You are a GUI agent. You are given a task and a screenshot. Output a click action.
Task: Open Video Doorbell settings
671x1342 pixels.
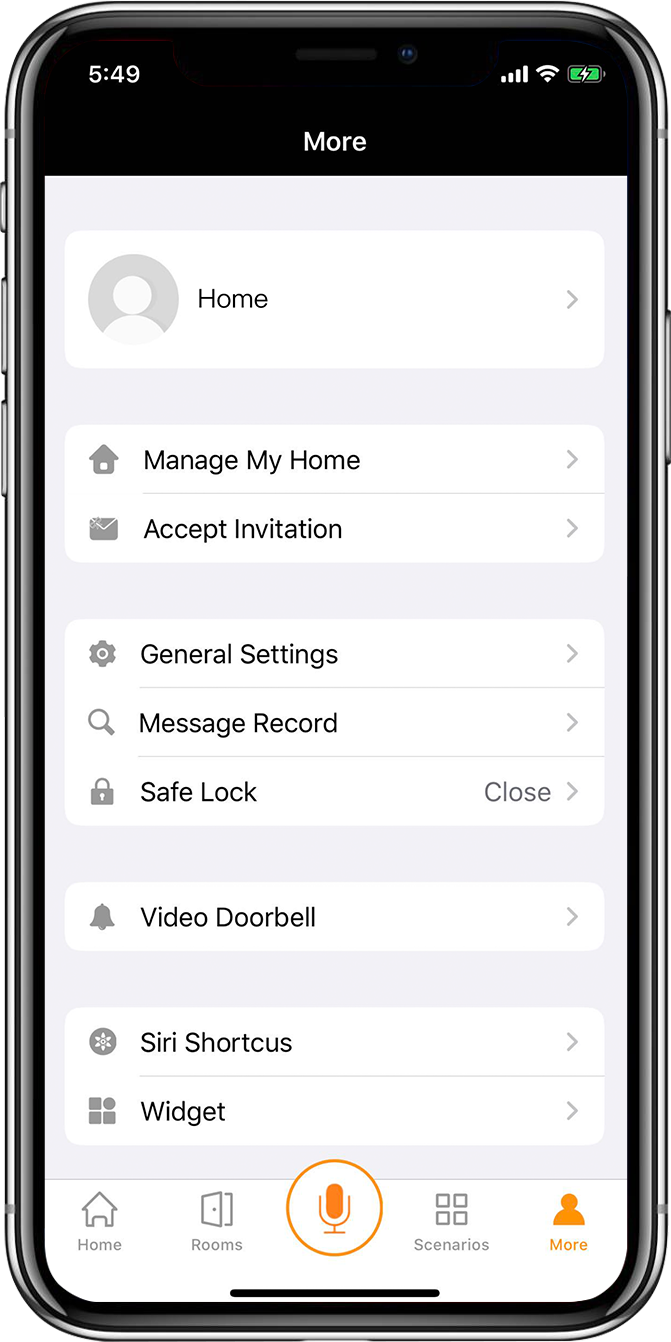point(334,917)
